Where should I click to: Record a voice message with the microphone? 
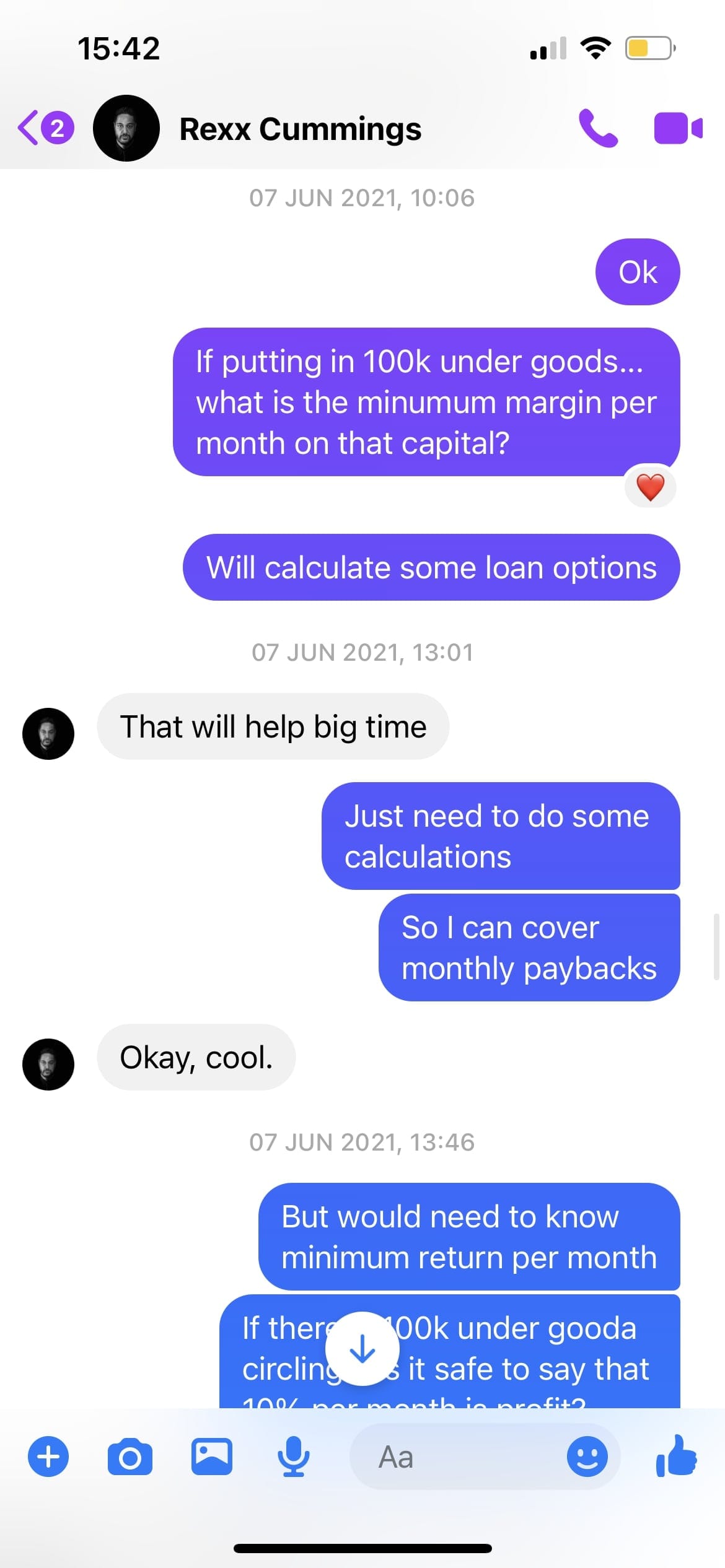point(293,1457)
